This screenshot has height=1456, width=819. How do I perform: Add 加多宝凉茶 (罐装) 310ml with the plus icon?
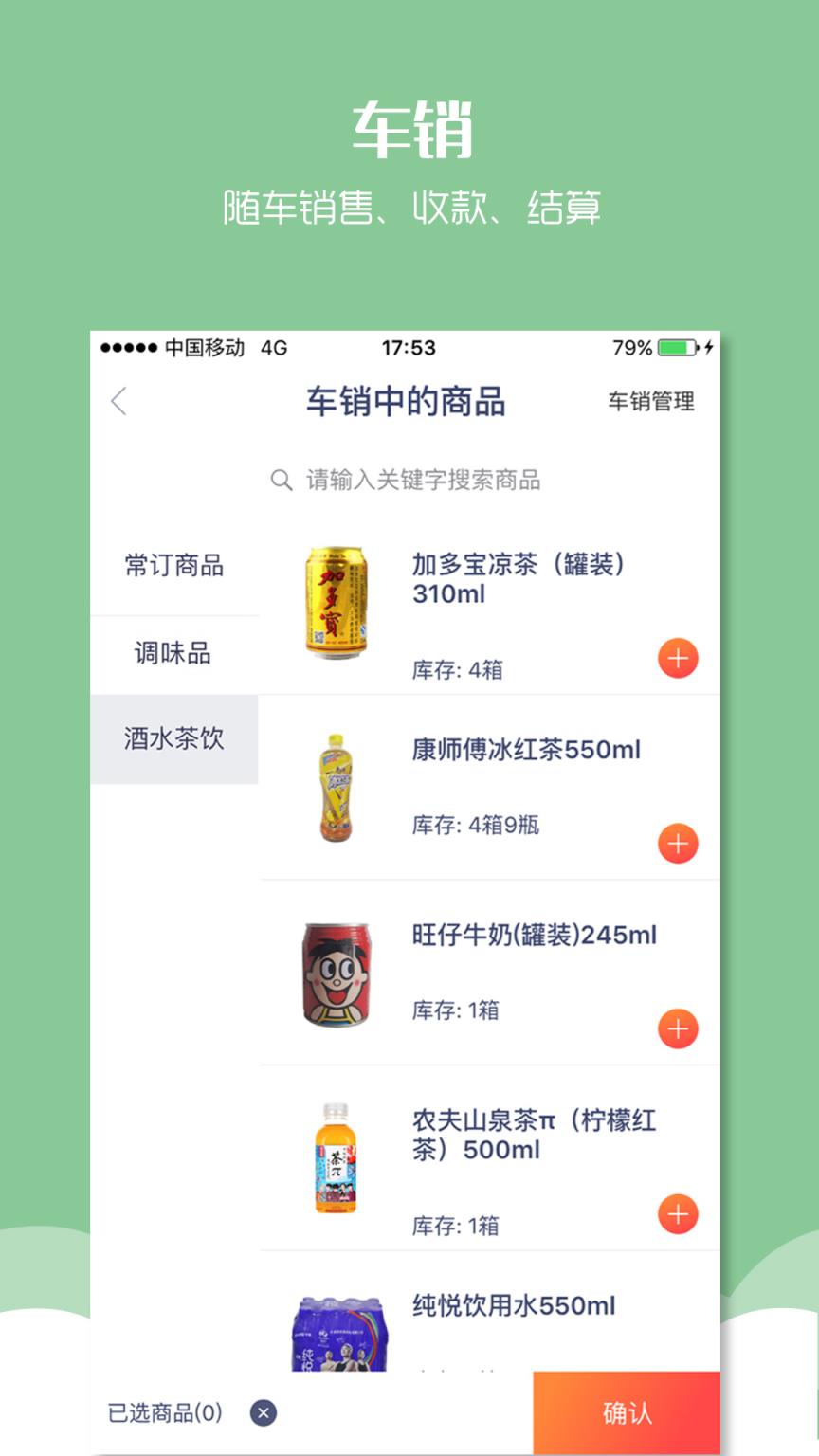pos(679,657)
